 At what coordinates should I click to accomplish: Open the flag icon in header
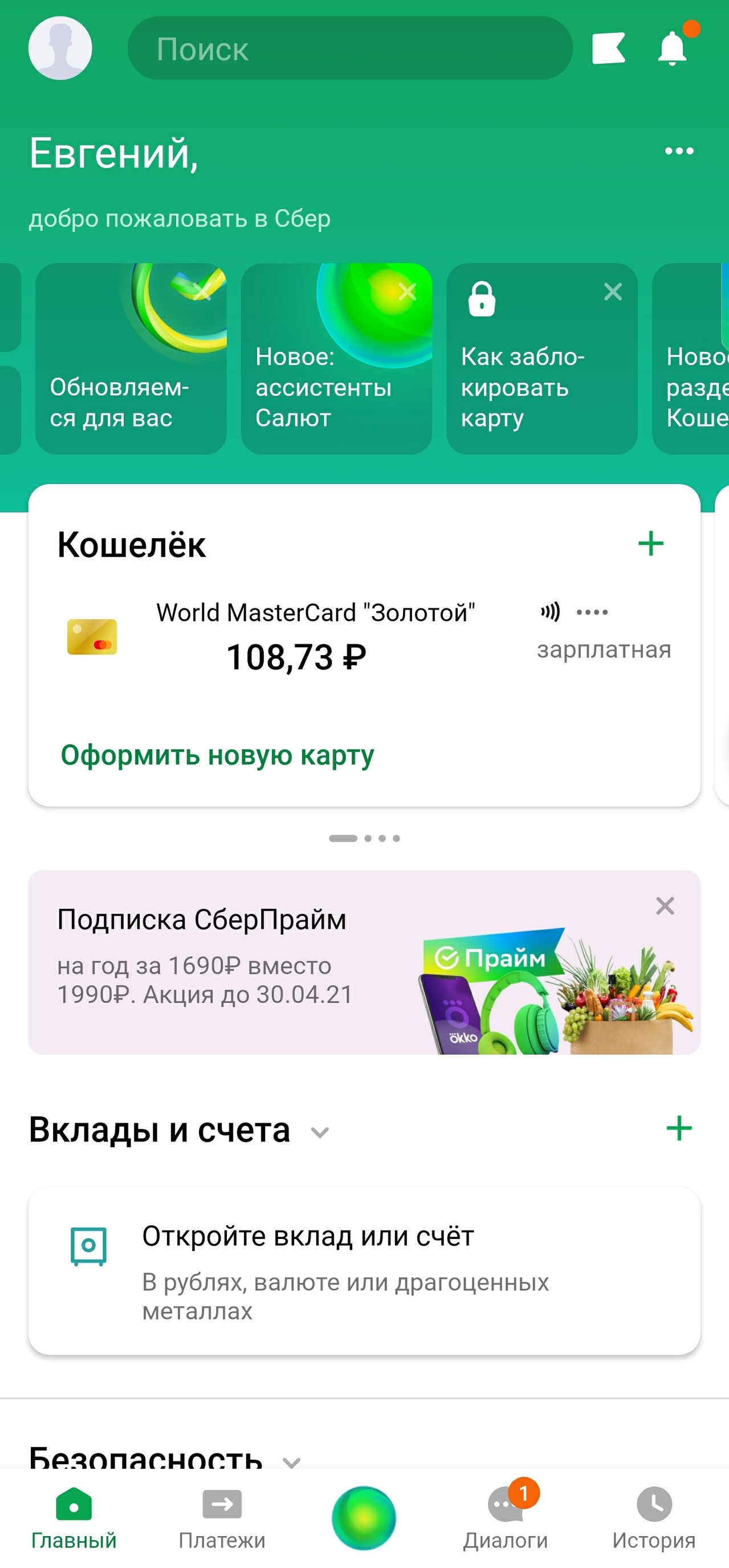coord(609,48)
